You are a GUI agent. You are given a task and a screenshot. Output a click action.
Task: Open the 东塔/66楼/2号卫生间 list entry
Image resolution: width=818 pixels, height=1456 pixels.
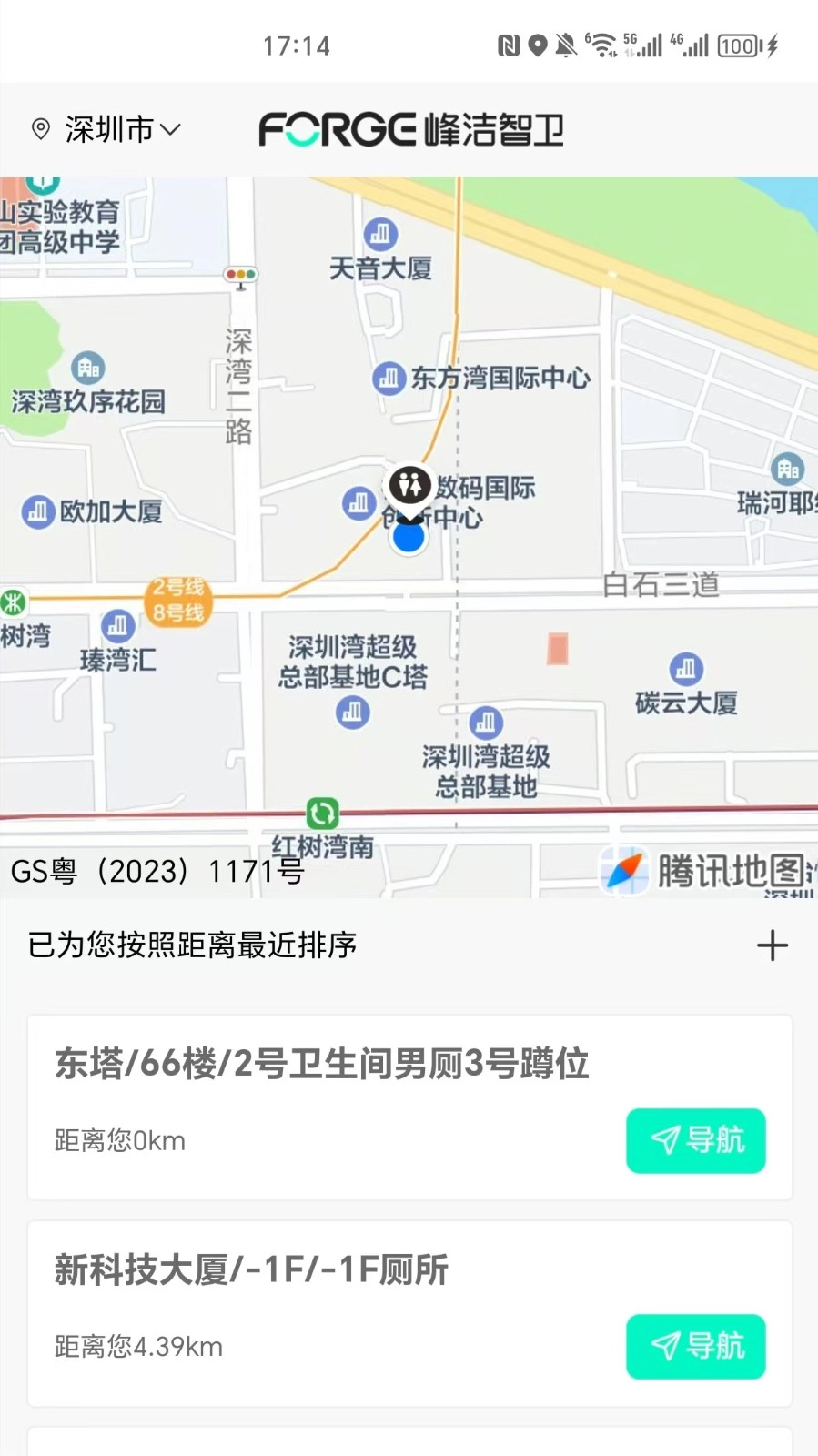[x=321, y=1063]
